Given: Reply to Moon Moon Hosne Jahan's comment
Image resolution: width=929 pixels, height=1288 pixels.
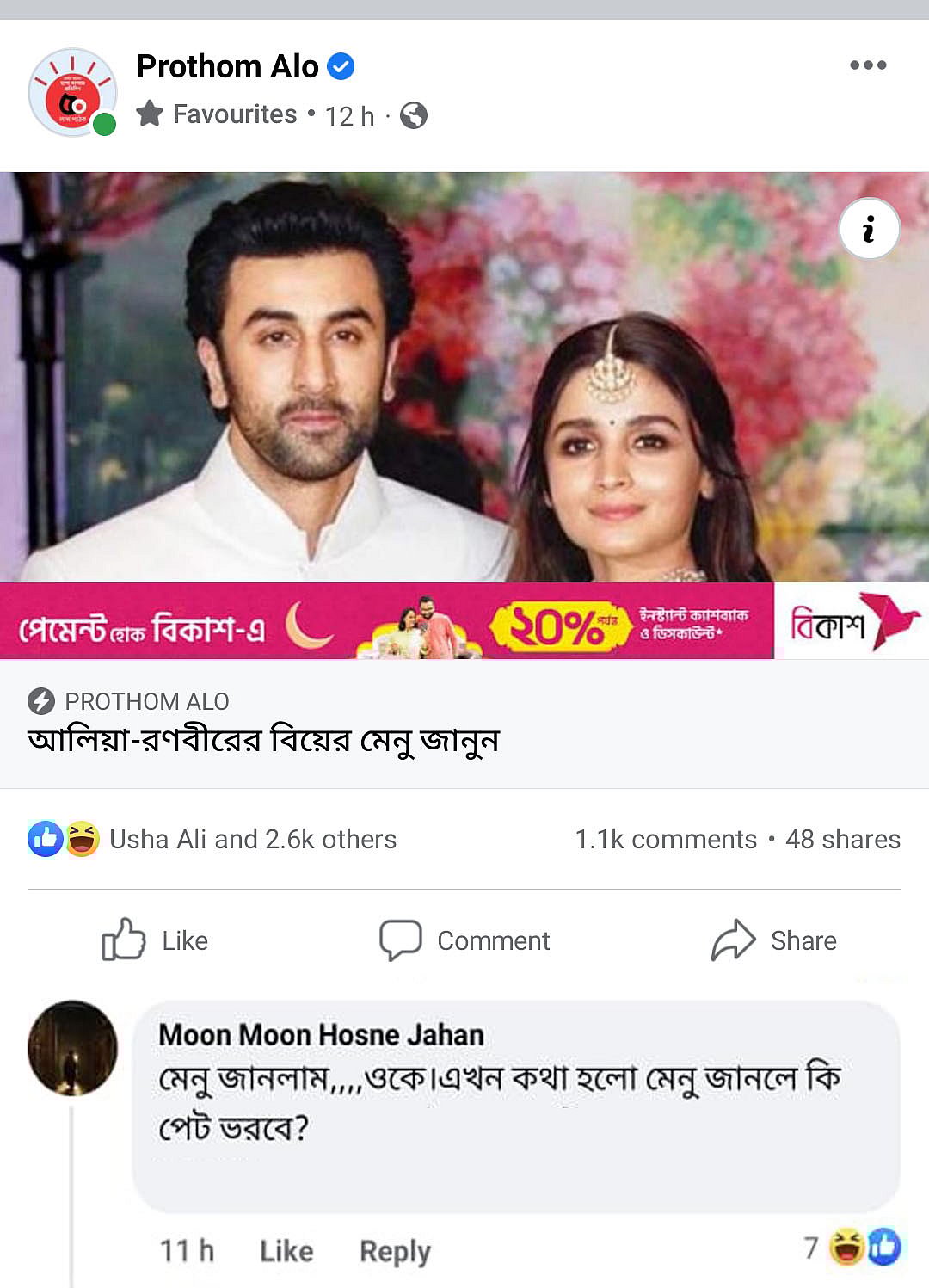Looking at the screenshot, I should pos(395,1250).
